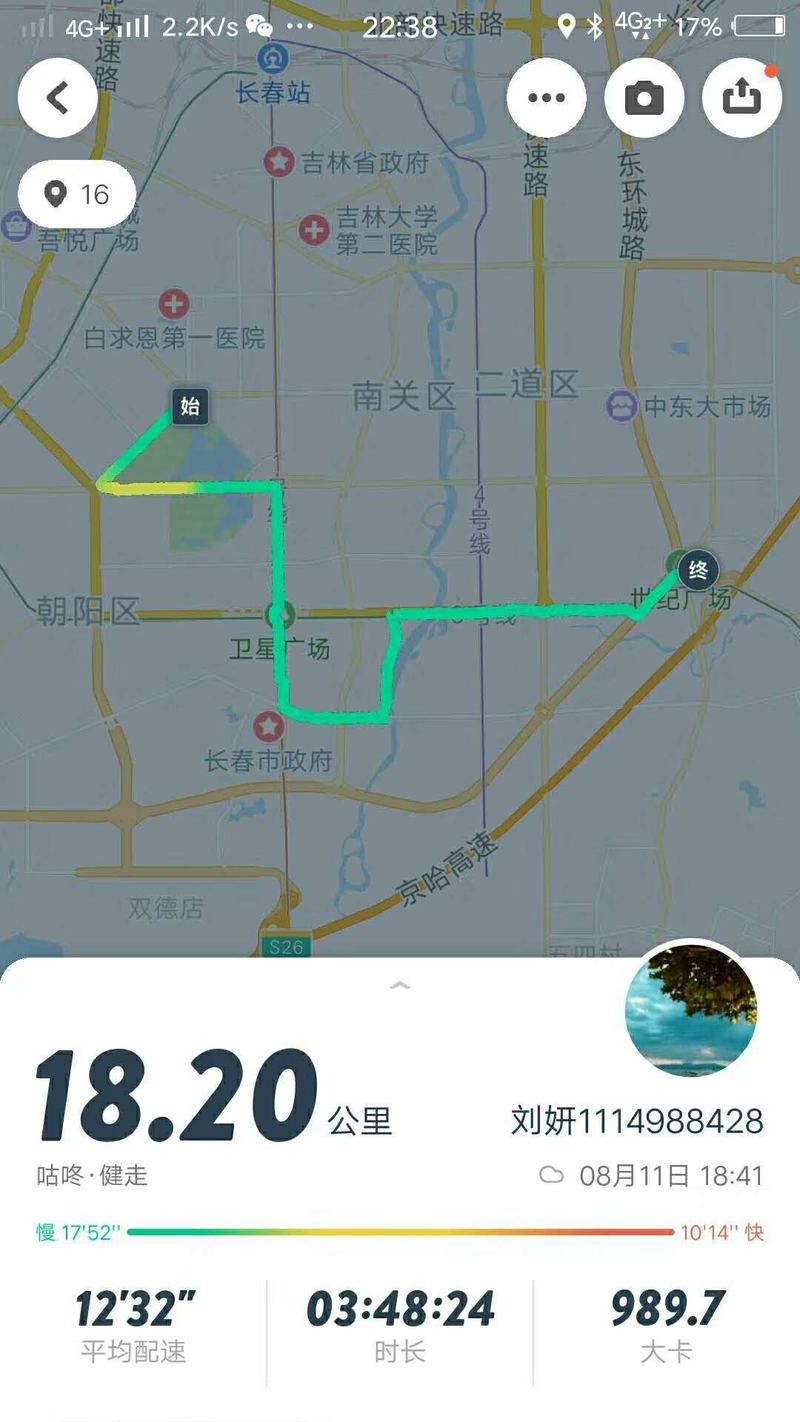Share this walking record
Viewport: 800px width, 1422px height.
(741, 97)
